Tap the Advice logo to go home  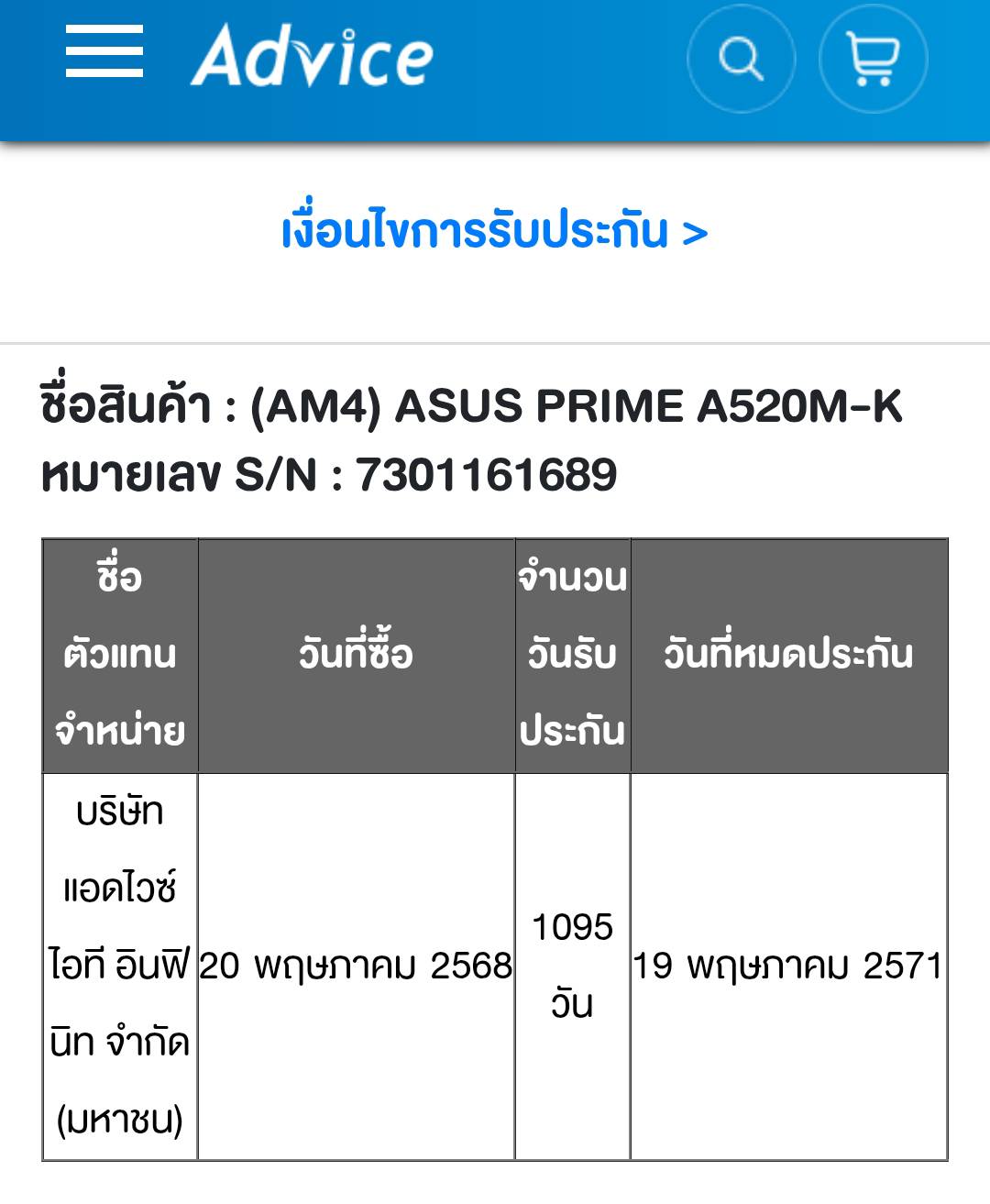pyautogui.click(x=312, y=57)
